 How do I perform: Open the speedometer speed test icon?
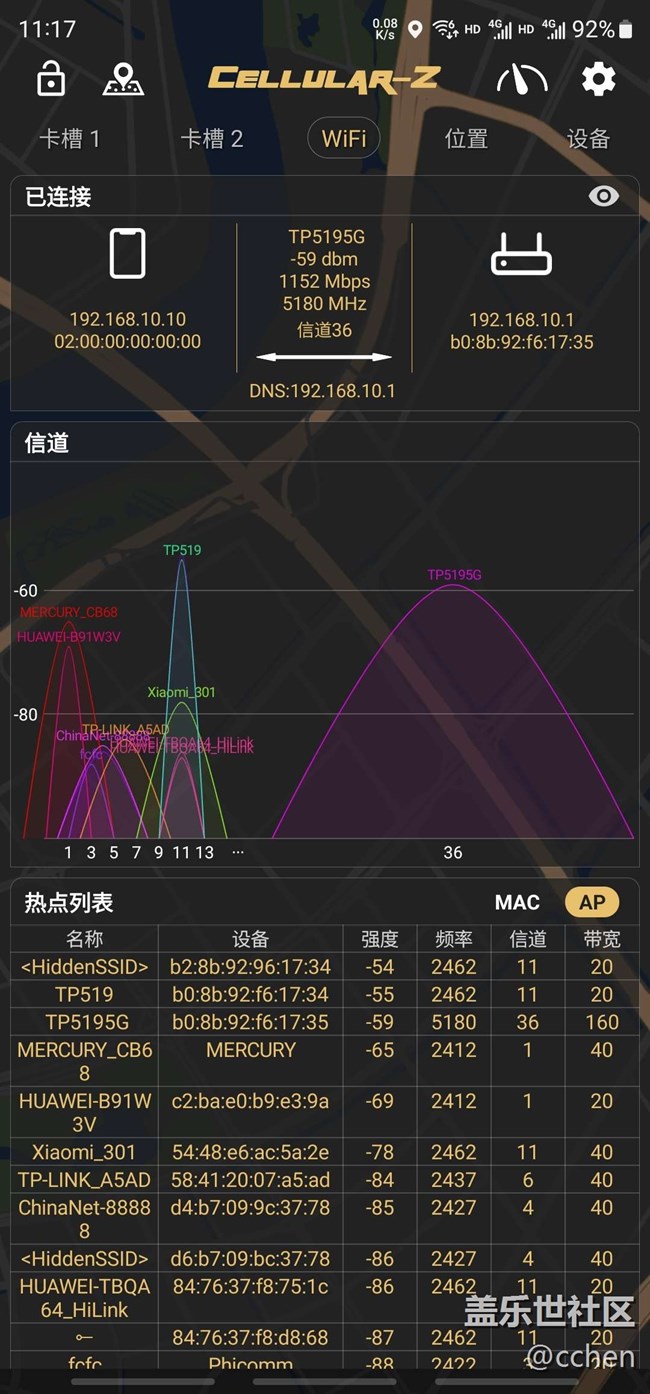coord(522,79)
